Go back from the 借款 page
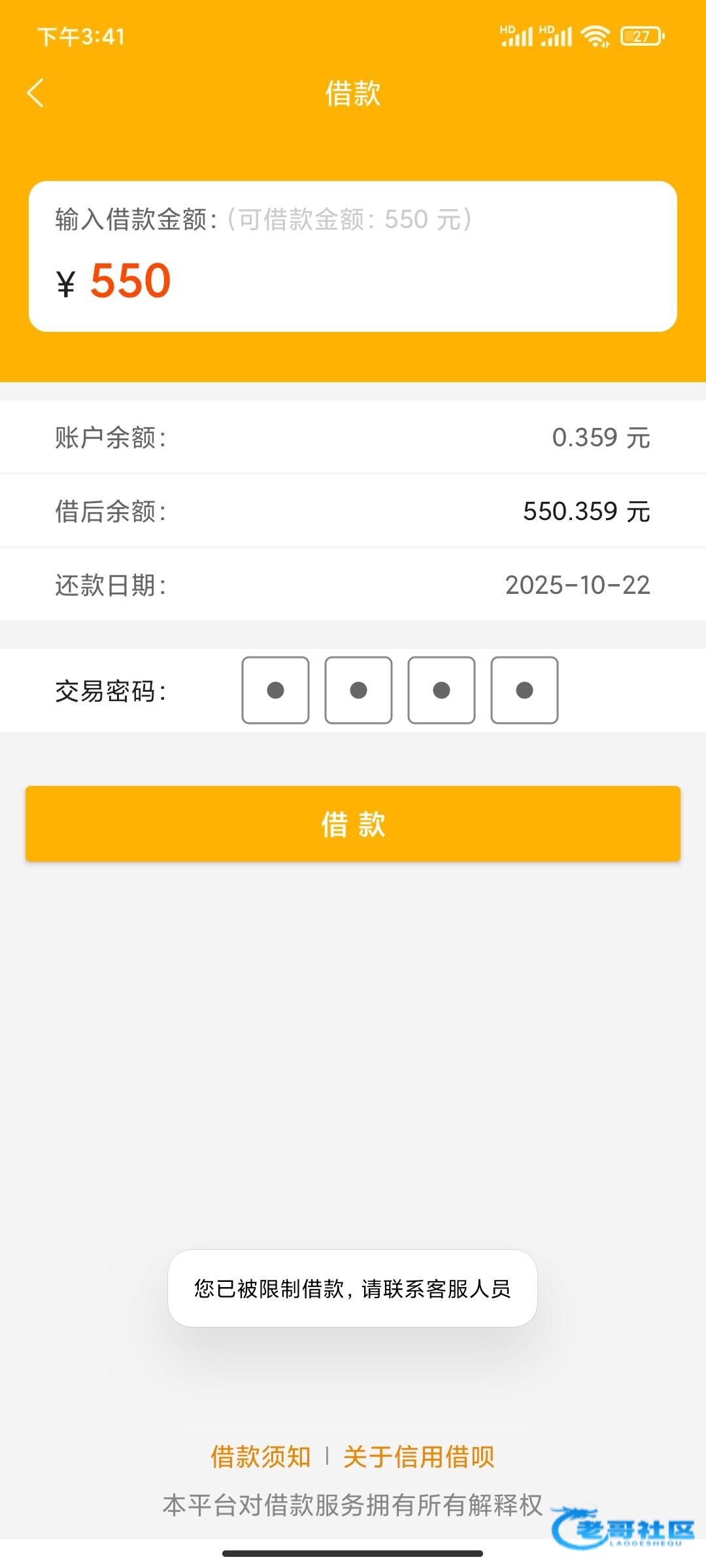 [36, 93]
